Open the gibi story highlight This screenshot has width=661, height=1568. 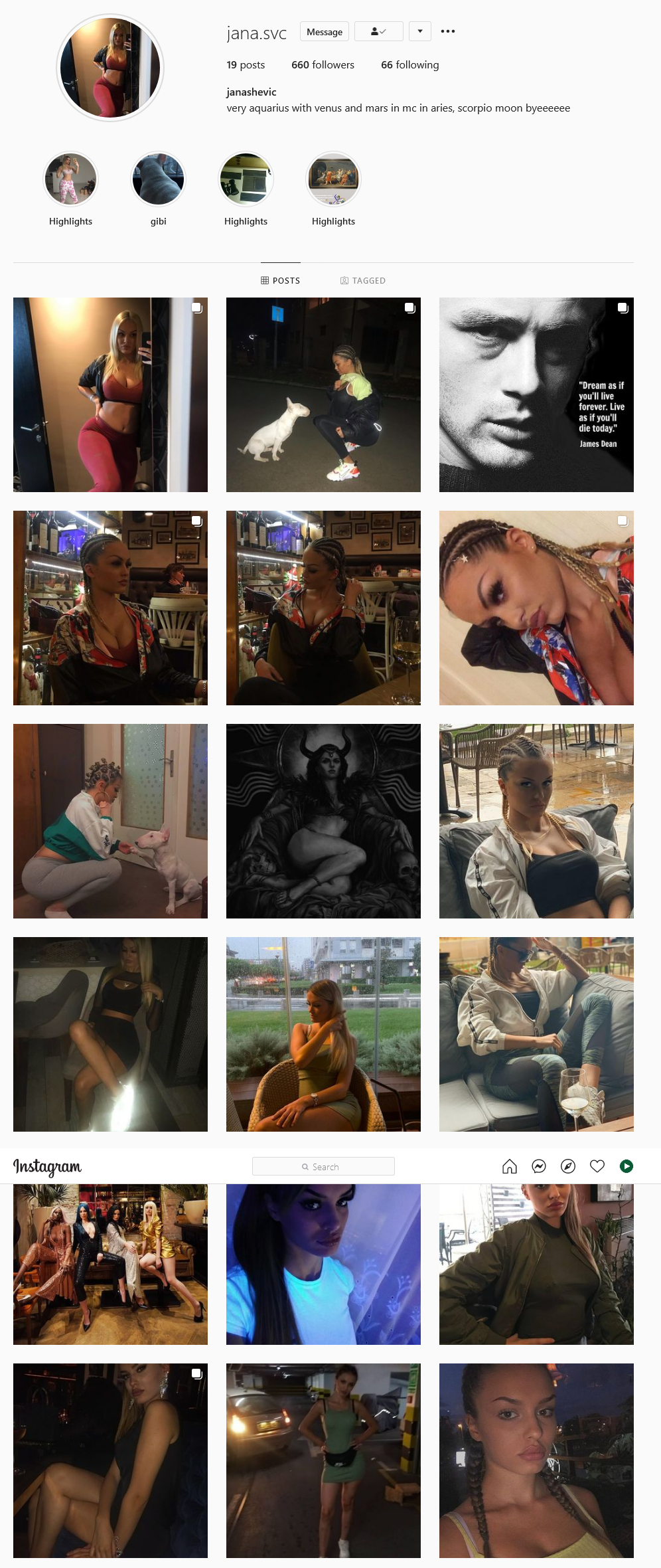click(x=158, y=179)
